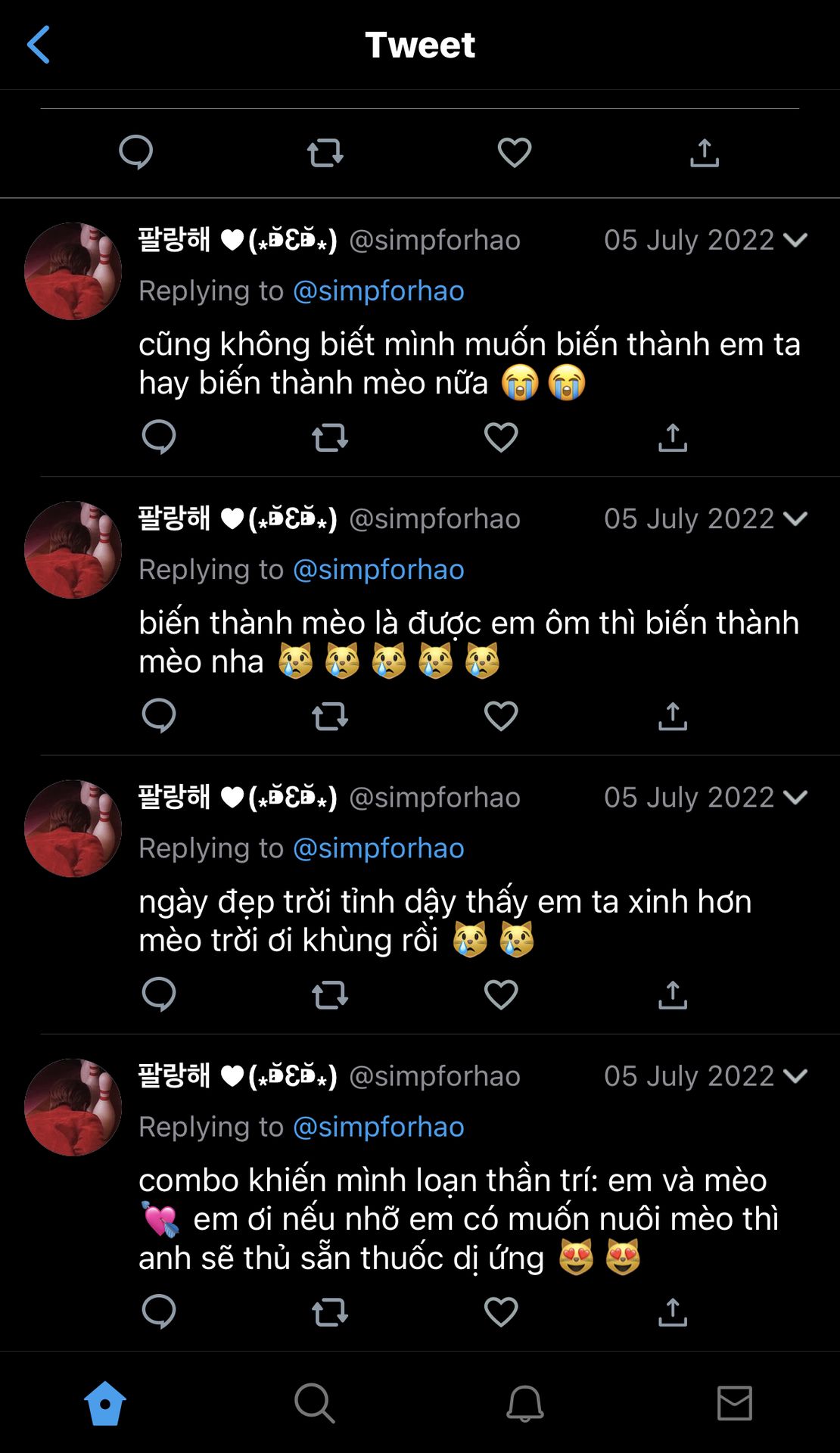The image size is (840, 1453).
Task: Open the Search tab
Action: [x=314, y=1404]
